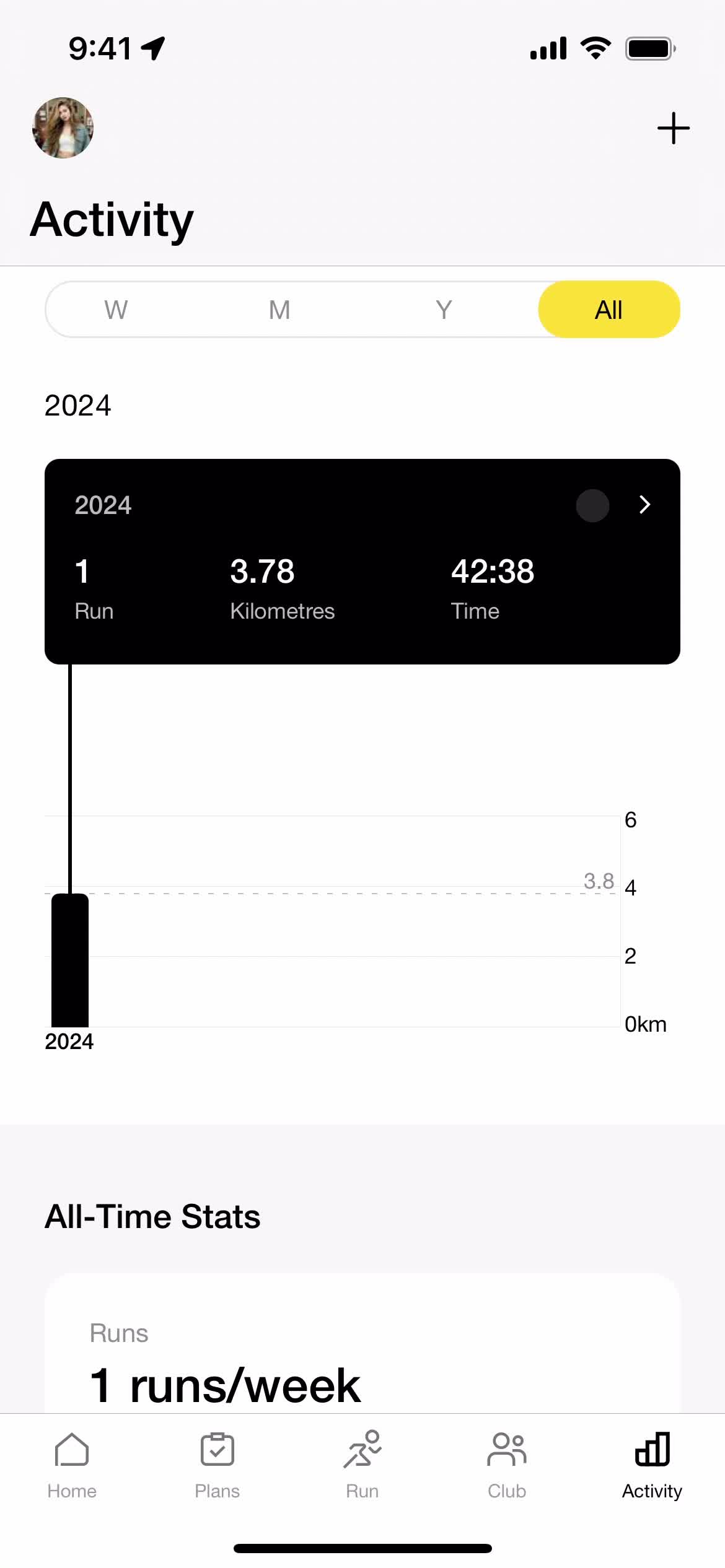Add a new activity with plus icon
The width and height of the screenshot is (725, 1568).
[673, 128]
